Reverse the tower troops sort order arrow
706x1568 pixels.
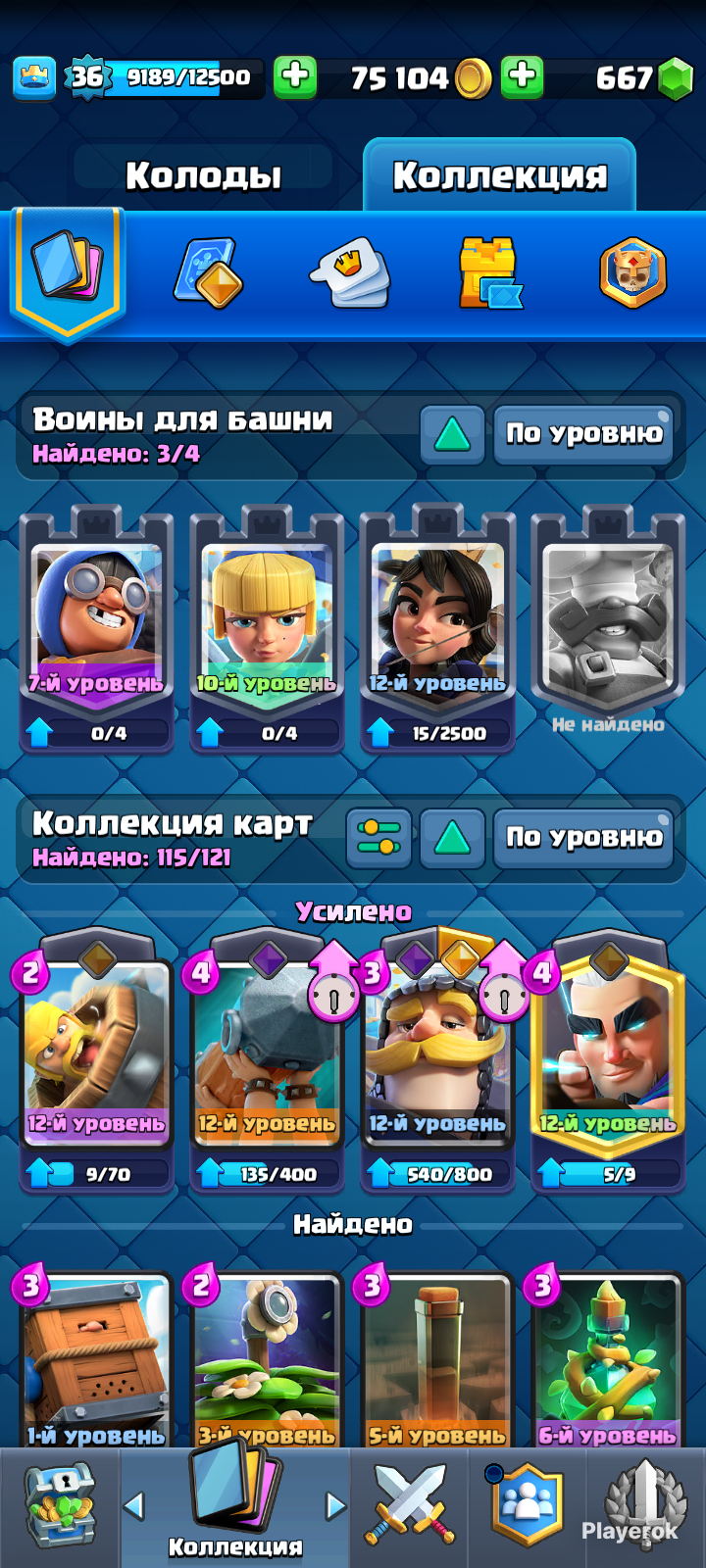pyautogui.click(x=452, y=433)
